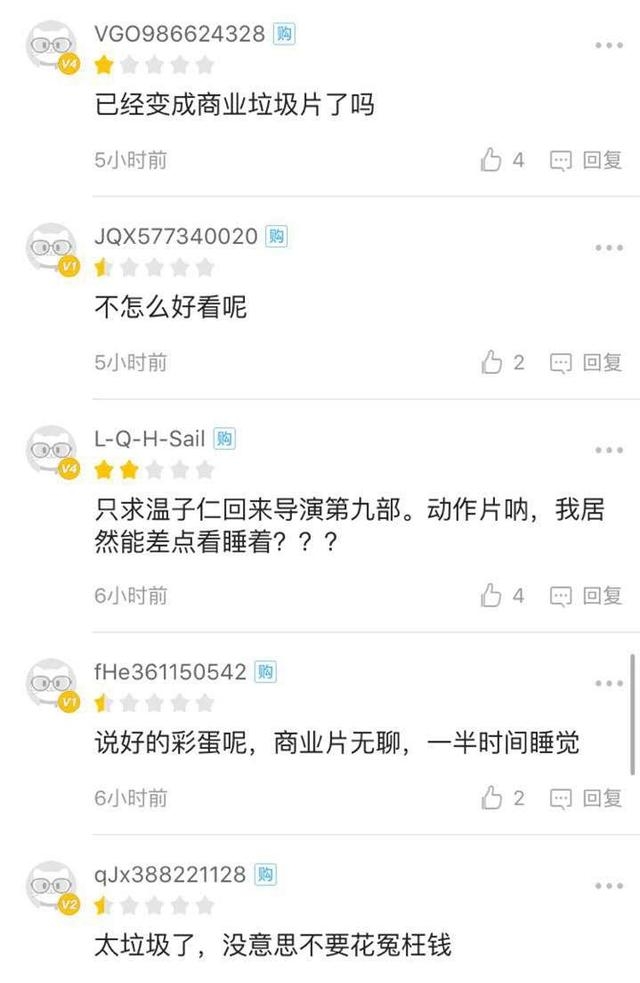Reply to L-Q-H-Sail's review
640x983 pixels.
[587, 596]
